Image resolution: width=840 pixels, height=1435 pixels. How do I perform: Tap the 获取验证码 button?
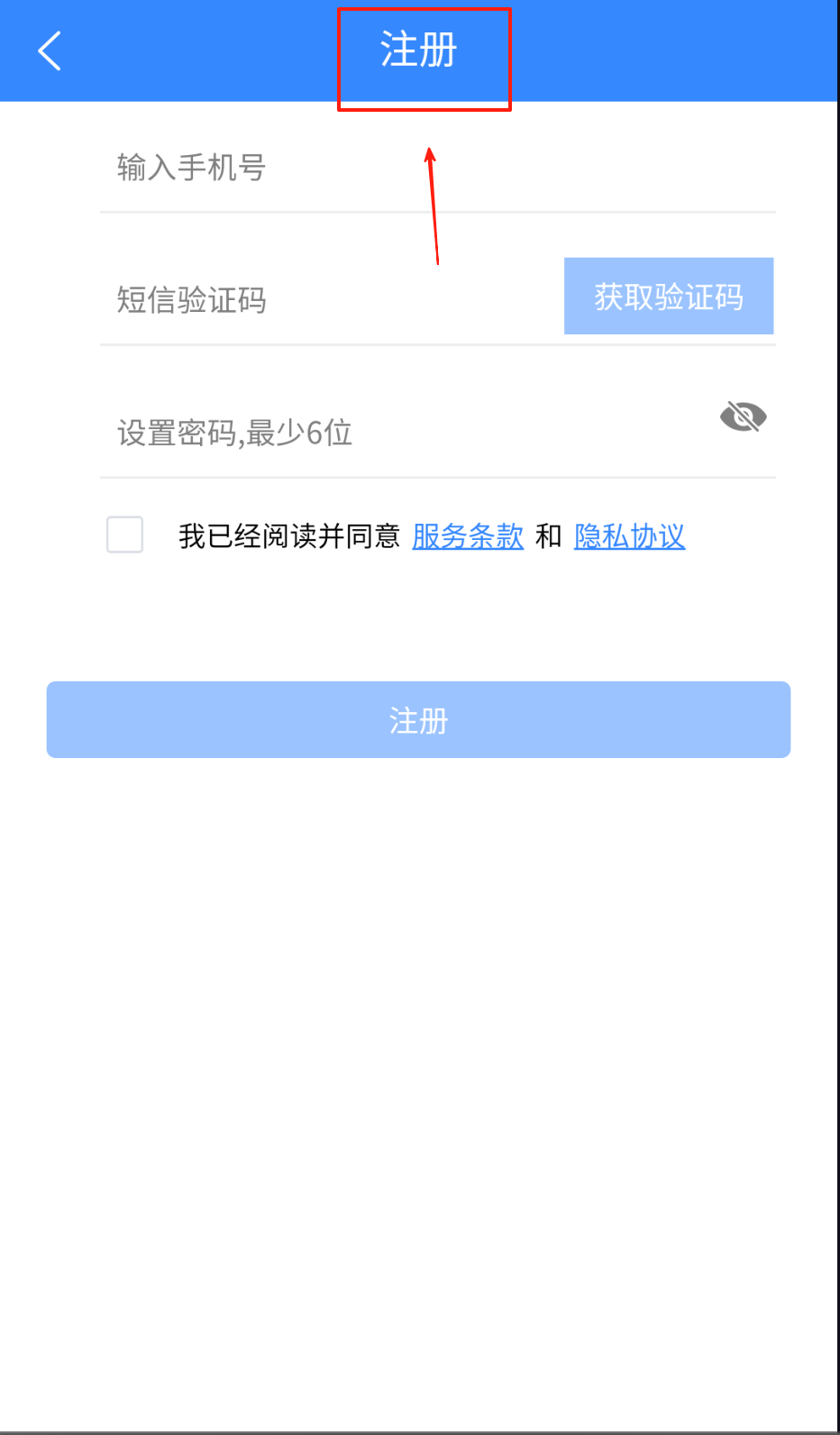pos(669,296)
